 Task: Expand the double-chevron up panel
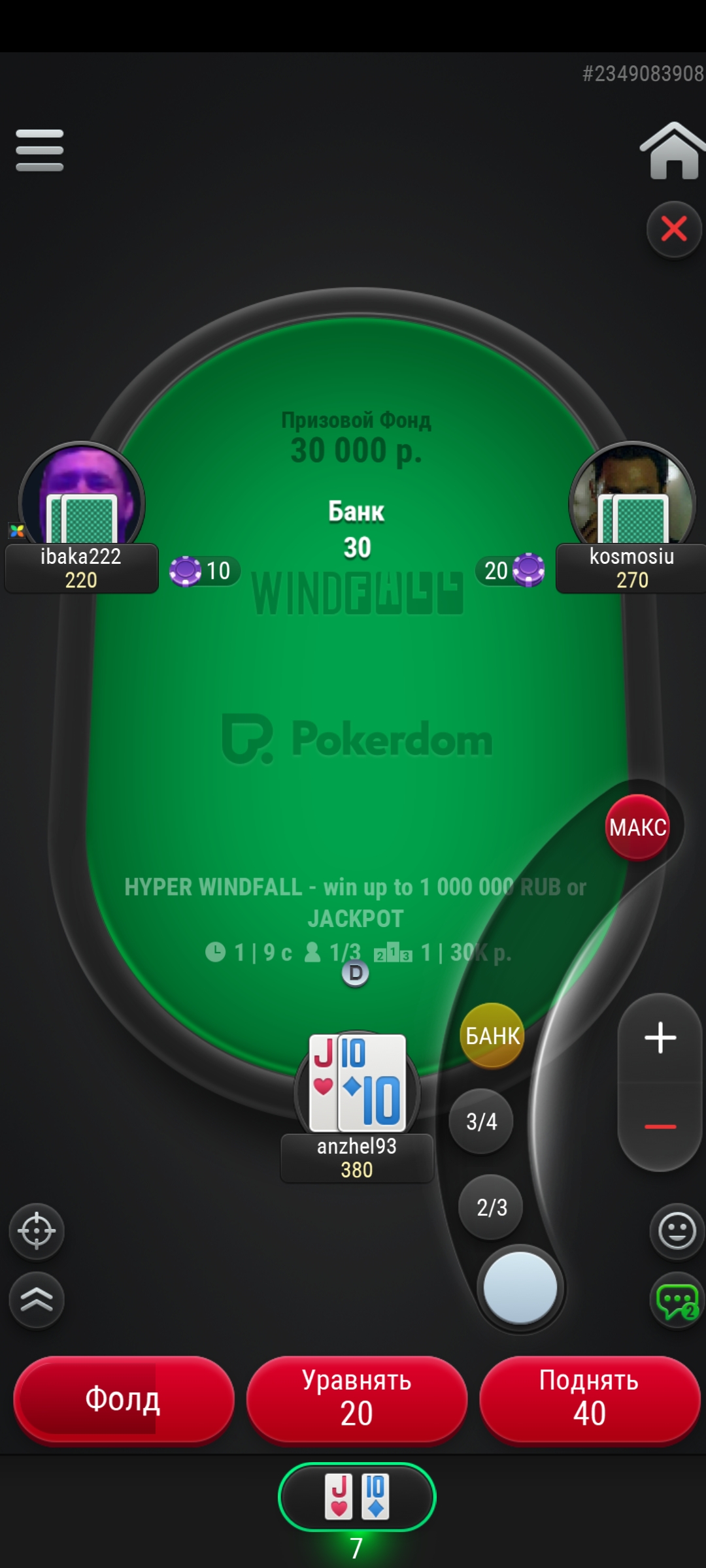pyautogui.click(x=37, y=1300)
